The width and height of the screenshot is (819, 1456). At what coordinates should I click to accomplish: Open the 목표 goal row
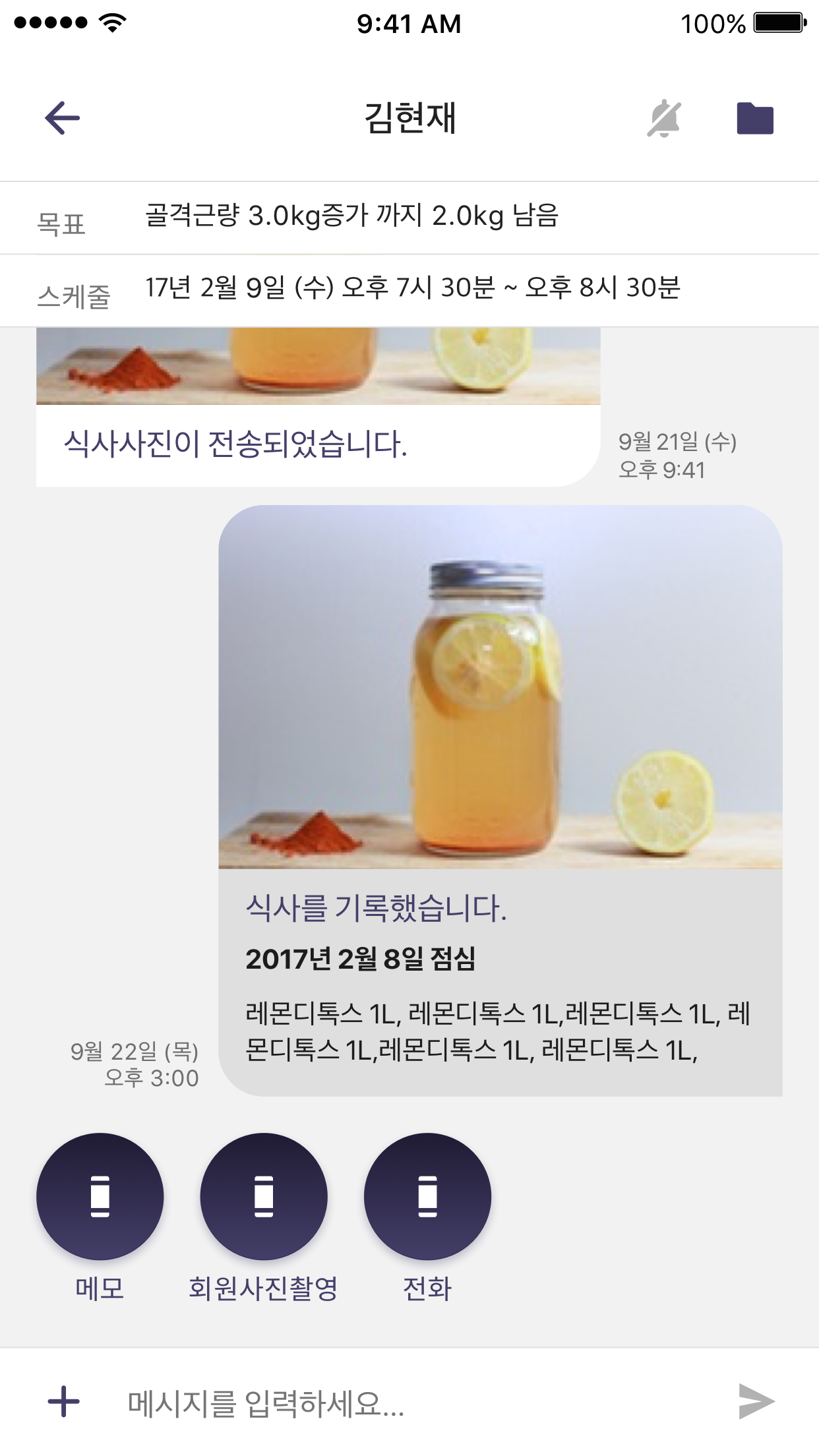409,218
